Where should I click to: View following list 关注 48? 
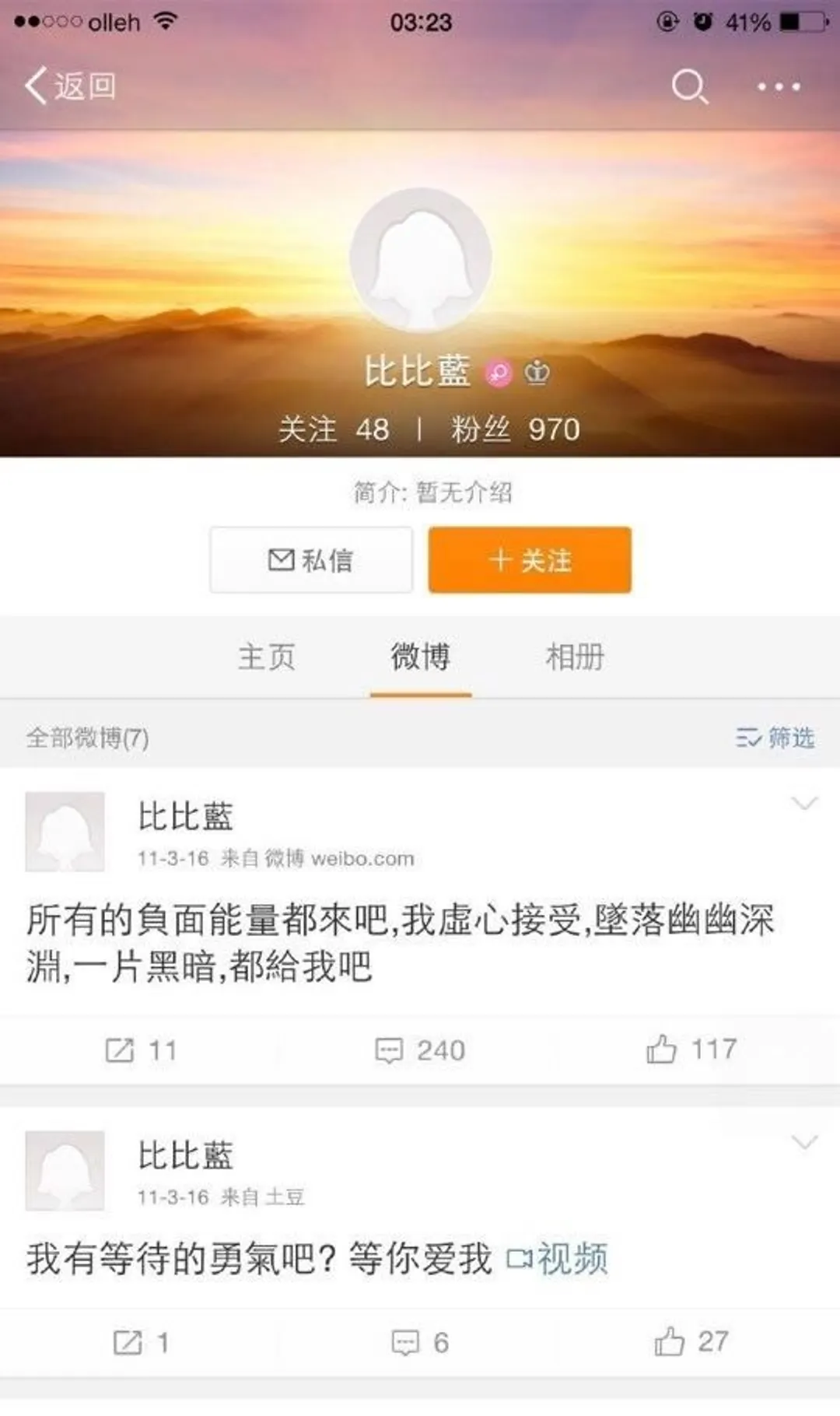(334, 429)
